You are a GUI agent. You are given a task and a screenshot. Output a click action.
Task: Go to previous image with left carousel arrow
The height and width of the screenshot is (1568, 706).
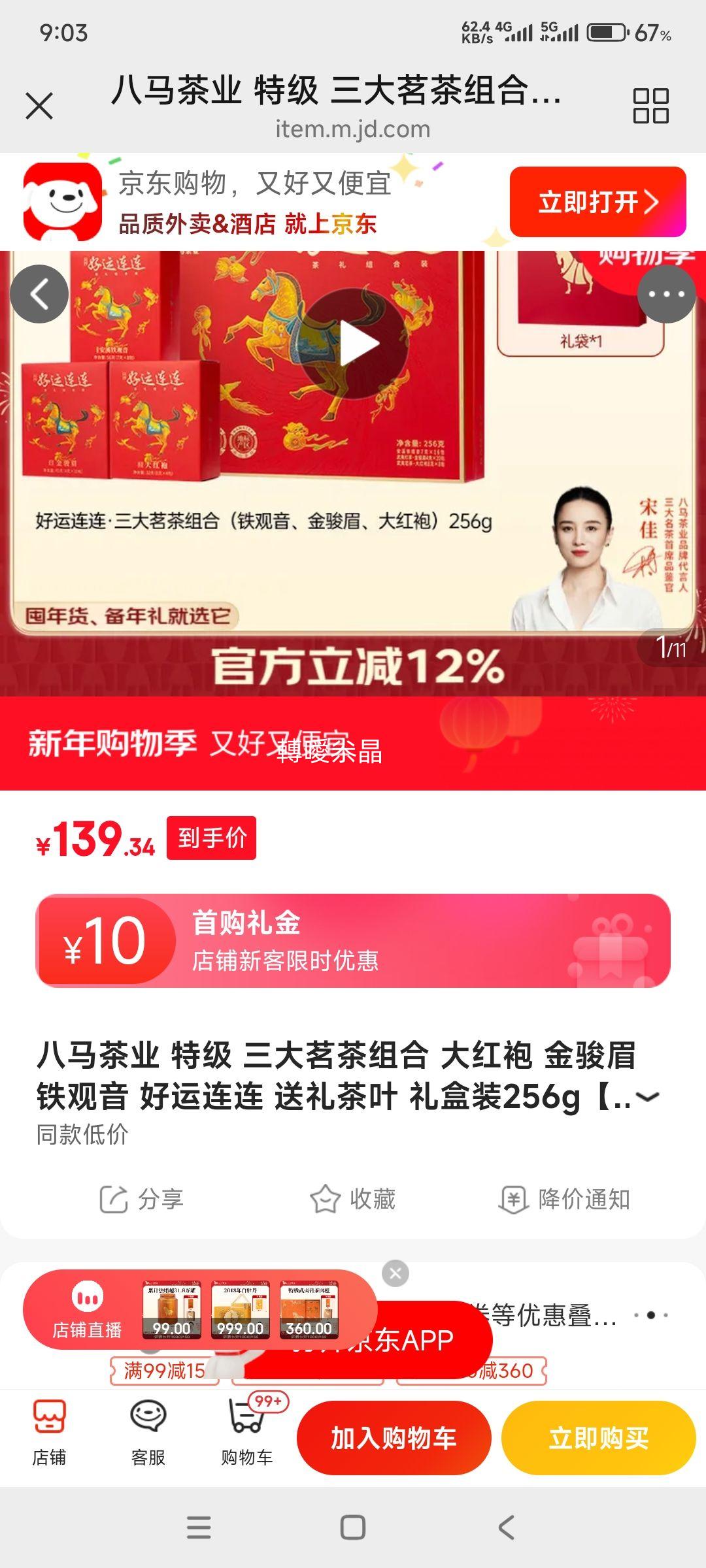[x=38, y=293]
